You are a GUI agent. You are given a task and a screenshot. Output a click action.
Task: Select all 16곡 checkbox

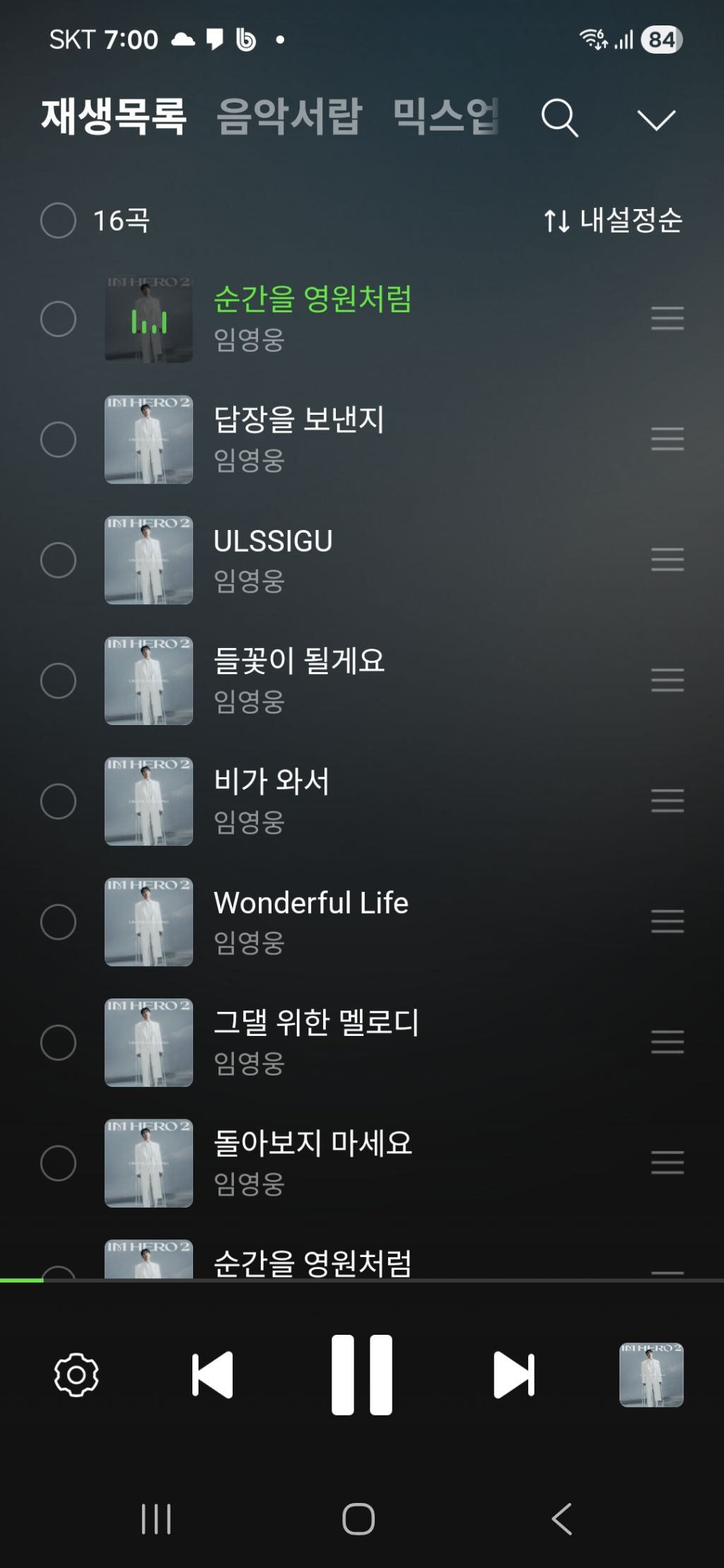pyautogui.click(x=59, y=220)
